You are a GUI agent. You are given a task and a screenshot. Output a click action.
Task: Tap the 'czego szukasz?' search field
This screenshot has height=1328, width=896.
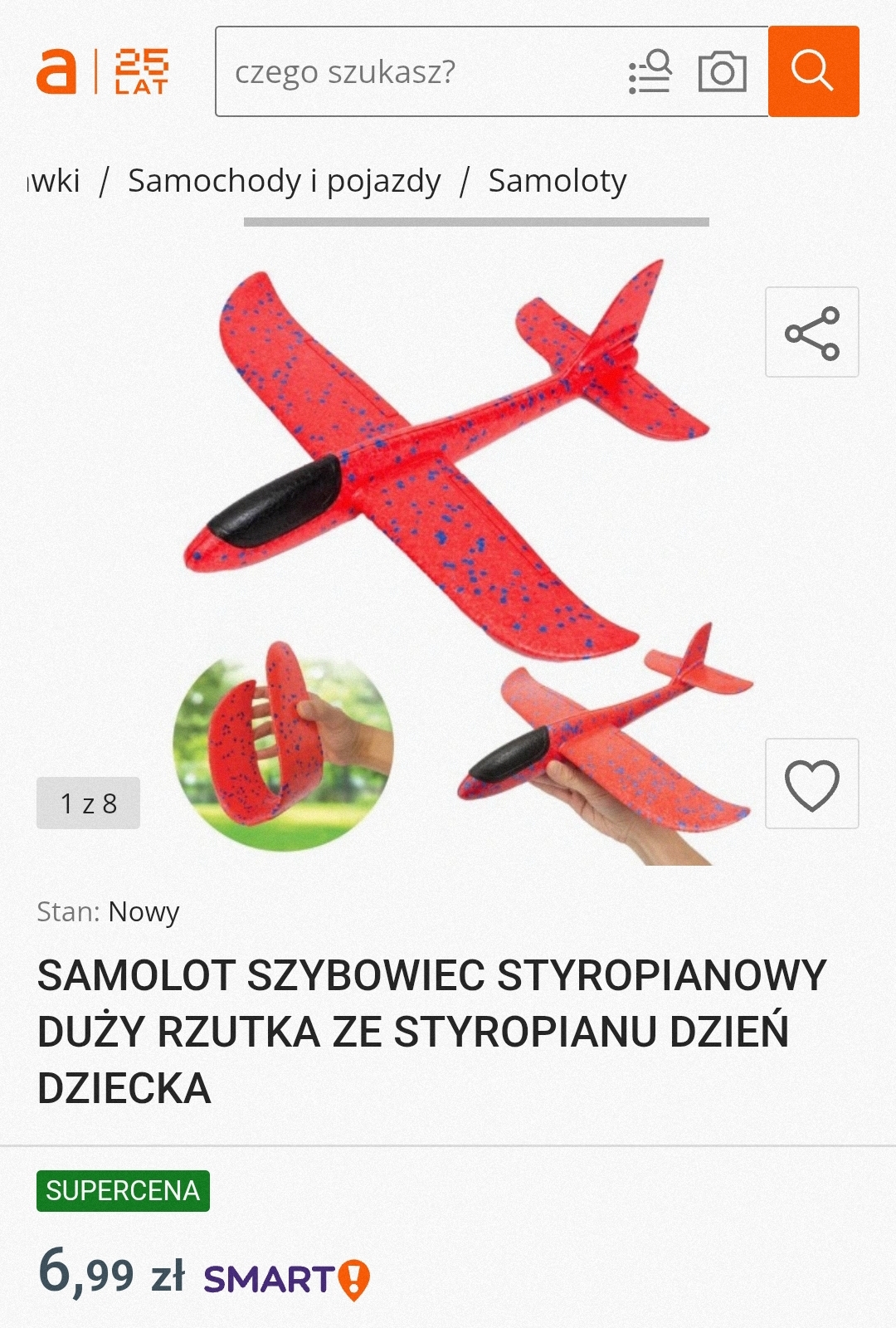415,72
